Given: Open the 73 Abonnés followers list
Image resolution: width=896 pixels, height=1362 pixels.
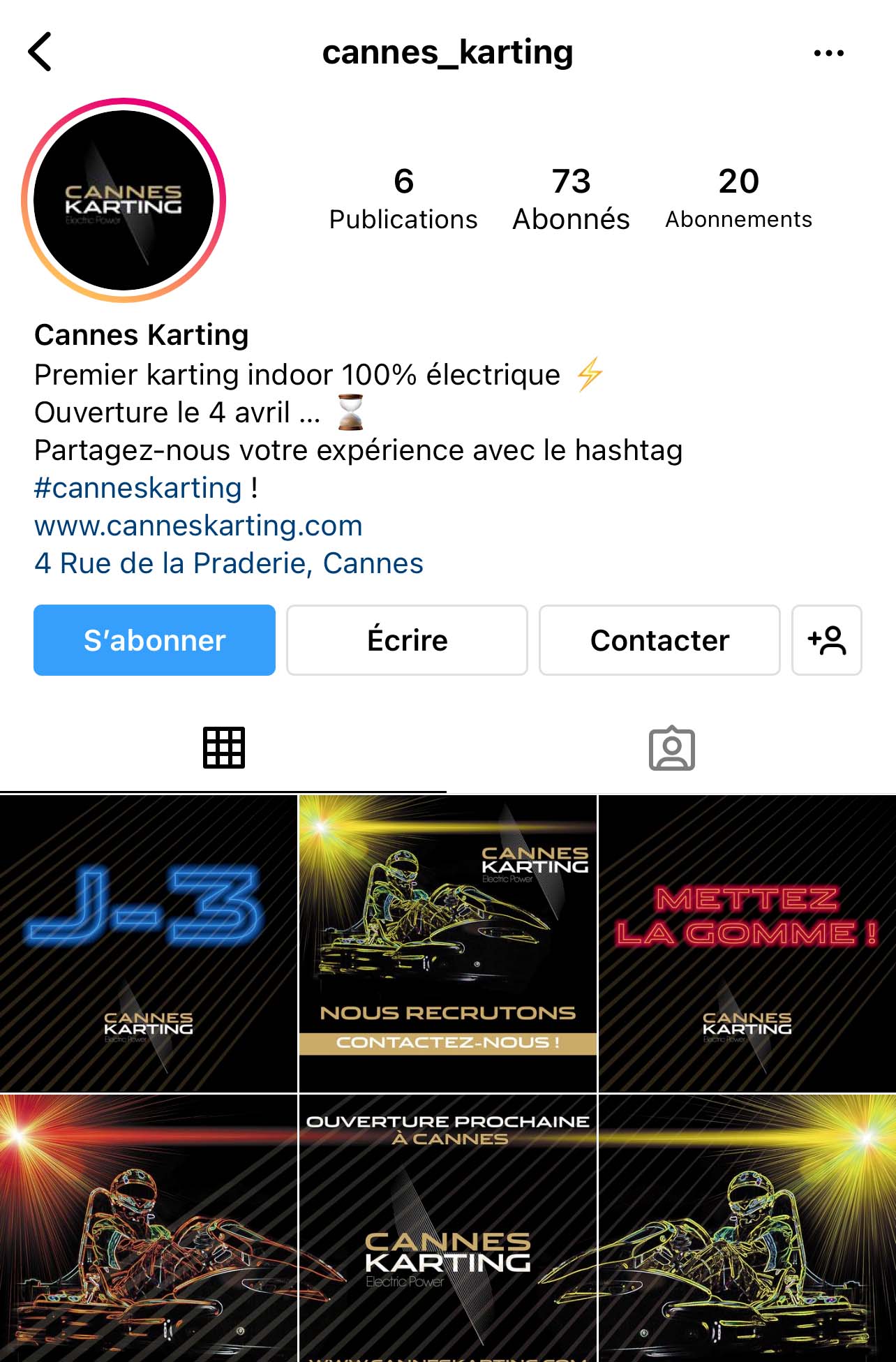Looking at the screenshot, I should coord(571,200).
